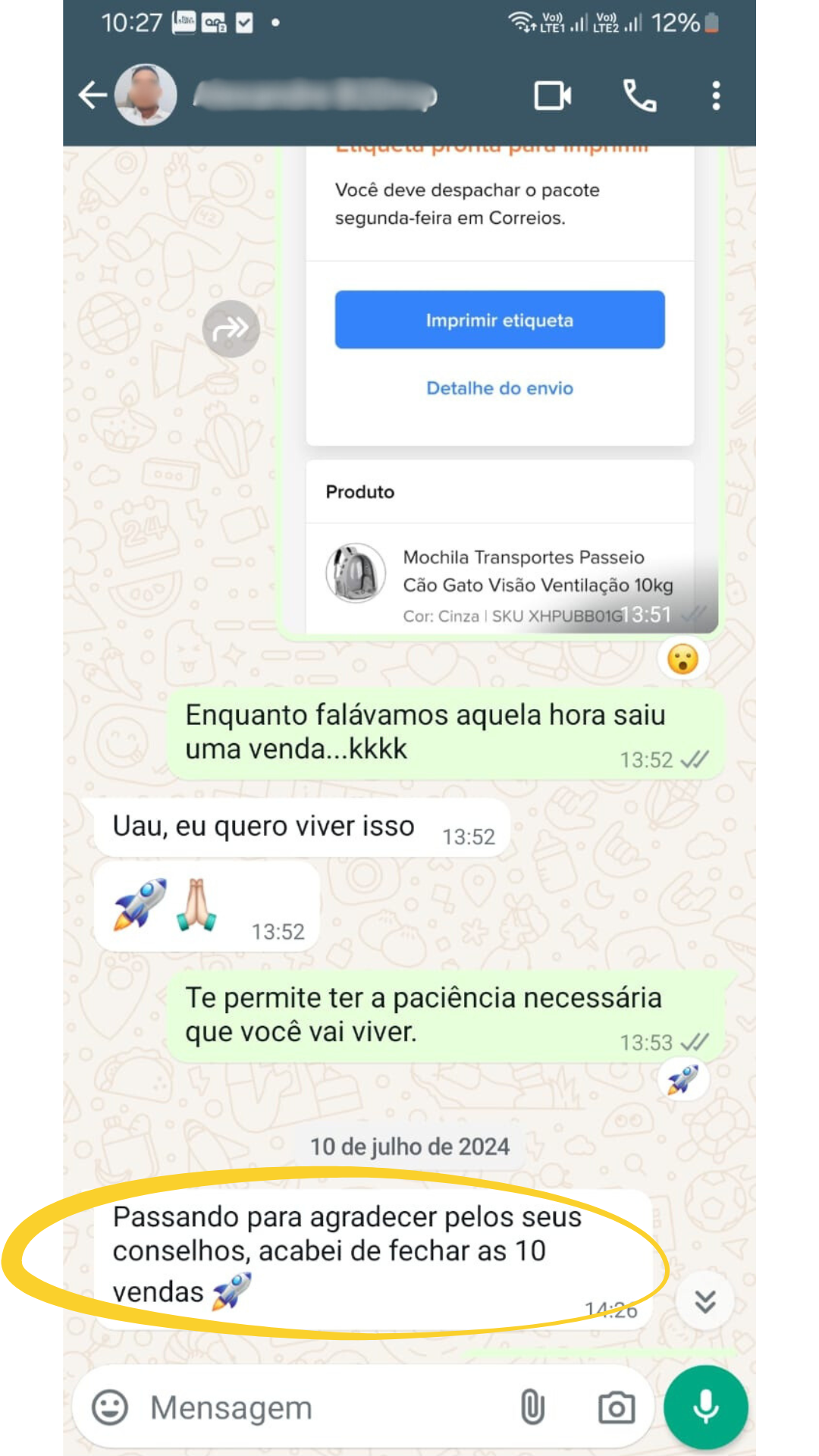This screenshot has height=1456, width=819.
Task: Open the camera from the message bar
Action: (x=616, y=1408)
